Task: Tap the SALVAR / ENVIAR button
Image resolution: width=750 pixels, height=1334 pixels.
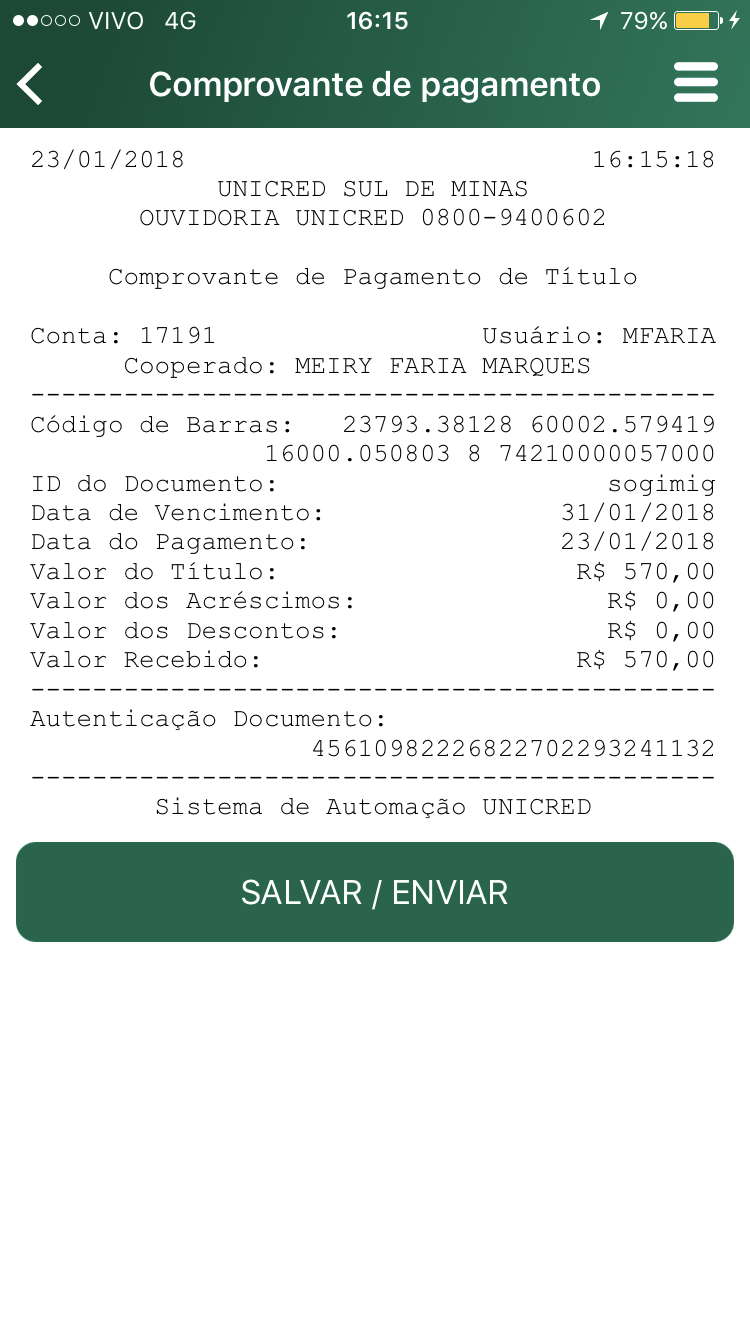Action: (x=375, y=892)
